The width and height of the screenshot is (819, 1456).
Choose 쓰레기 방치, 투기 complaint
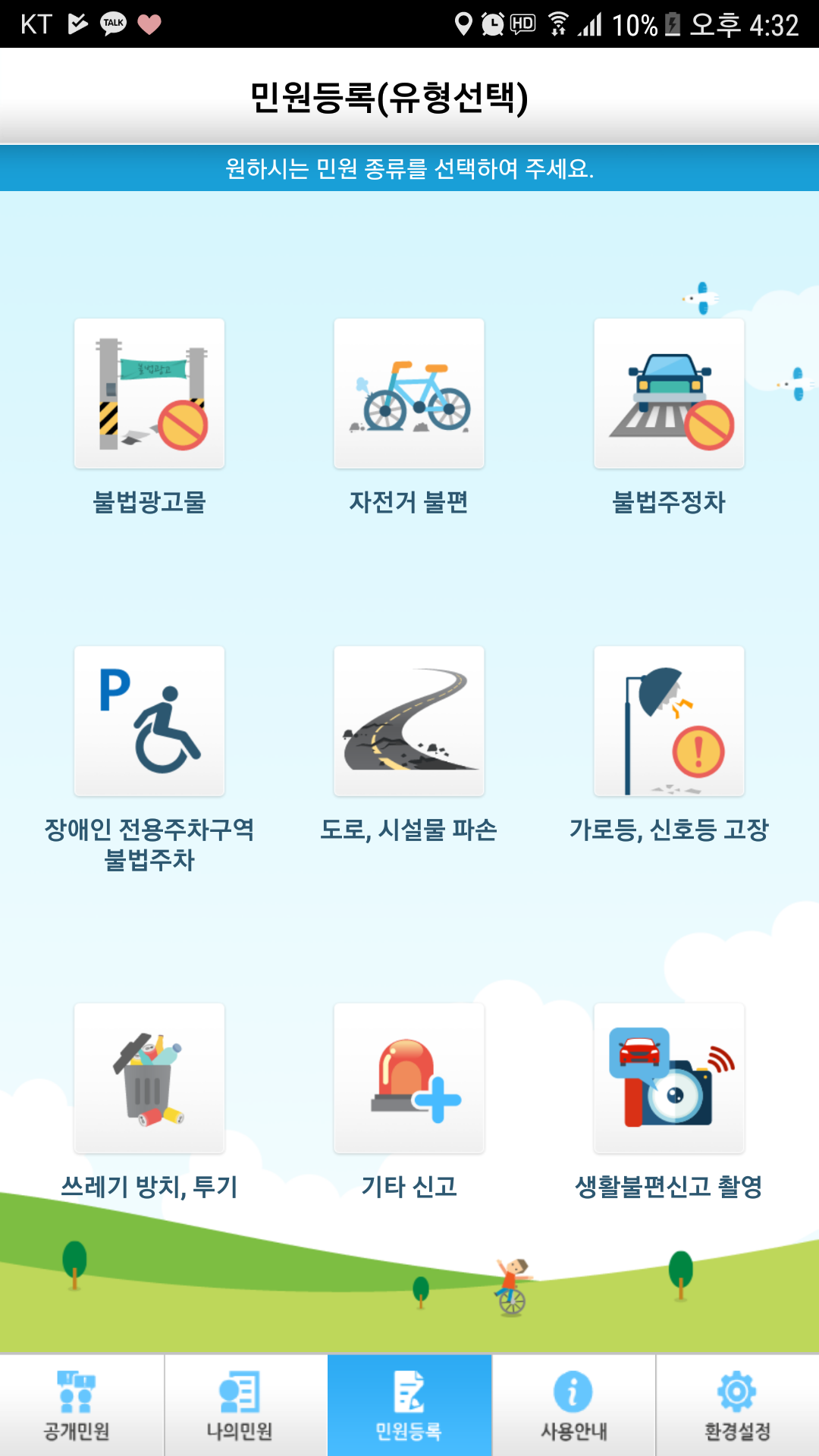pyautogui.click(x=149, y=1078)
